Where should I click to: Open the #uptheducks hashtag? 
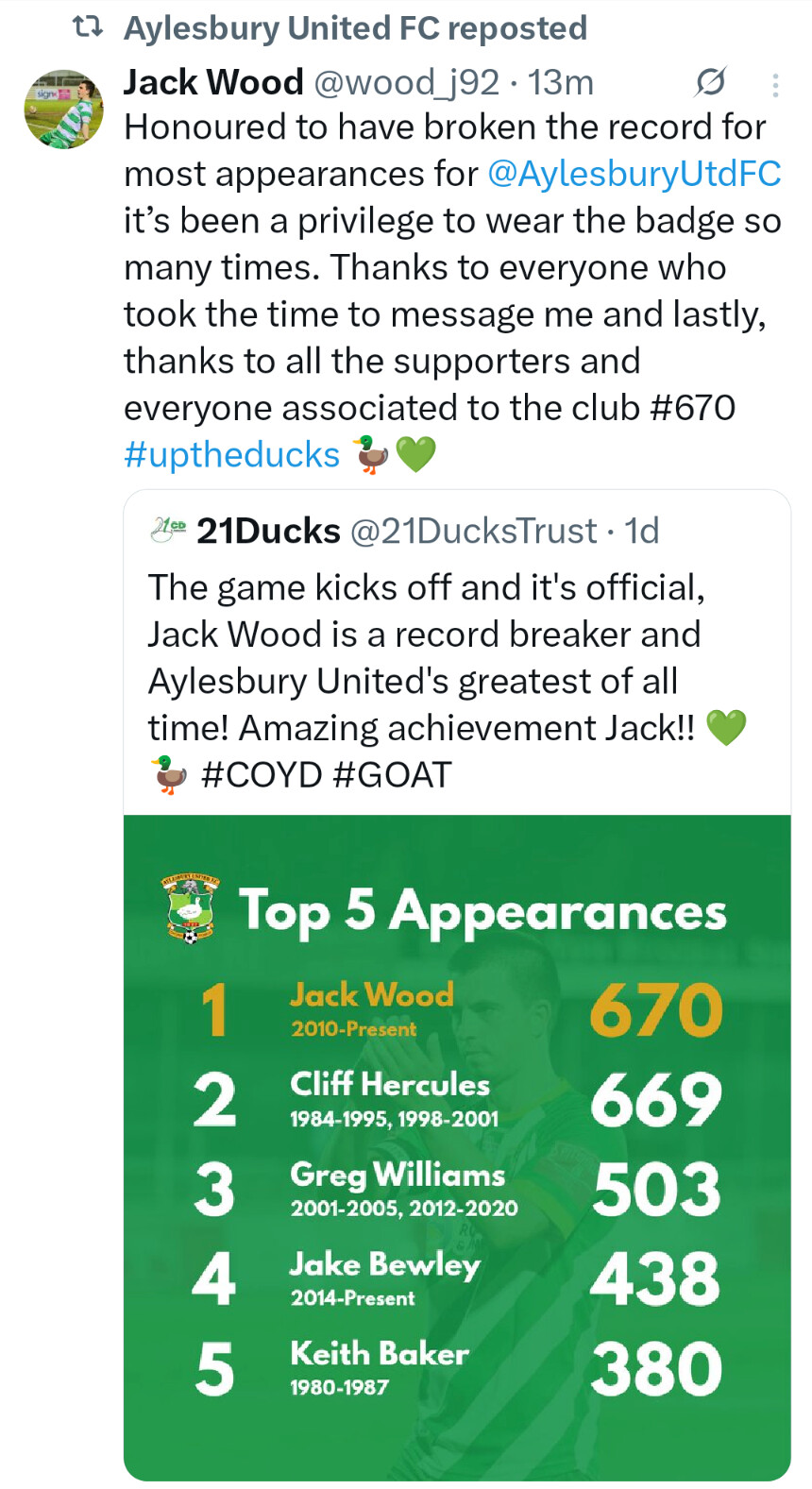[231, 455]
